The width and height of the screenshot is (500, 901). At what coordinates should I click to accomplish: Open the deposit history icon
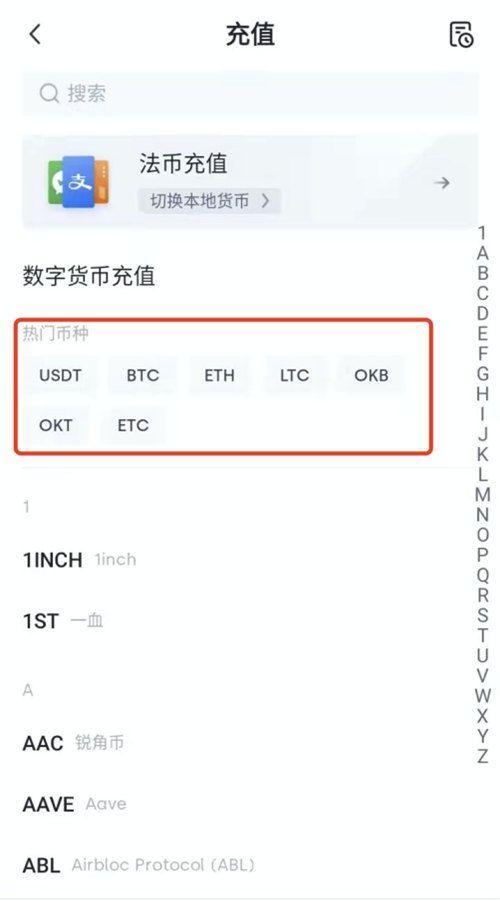point(461,34)
